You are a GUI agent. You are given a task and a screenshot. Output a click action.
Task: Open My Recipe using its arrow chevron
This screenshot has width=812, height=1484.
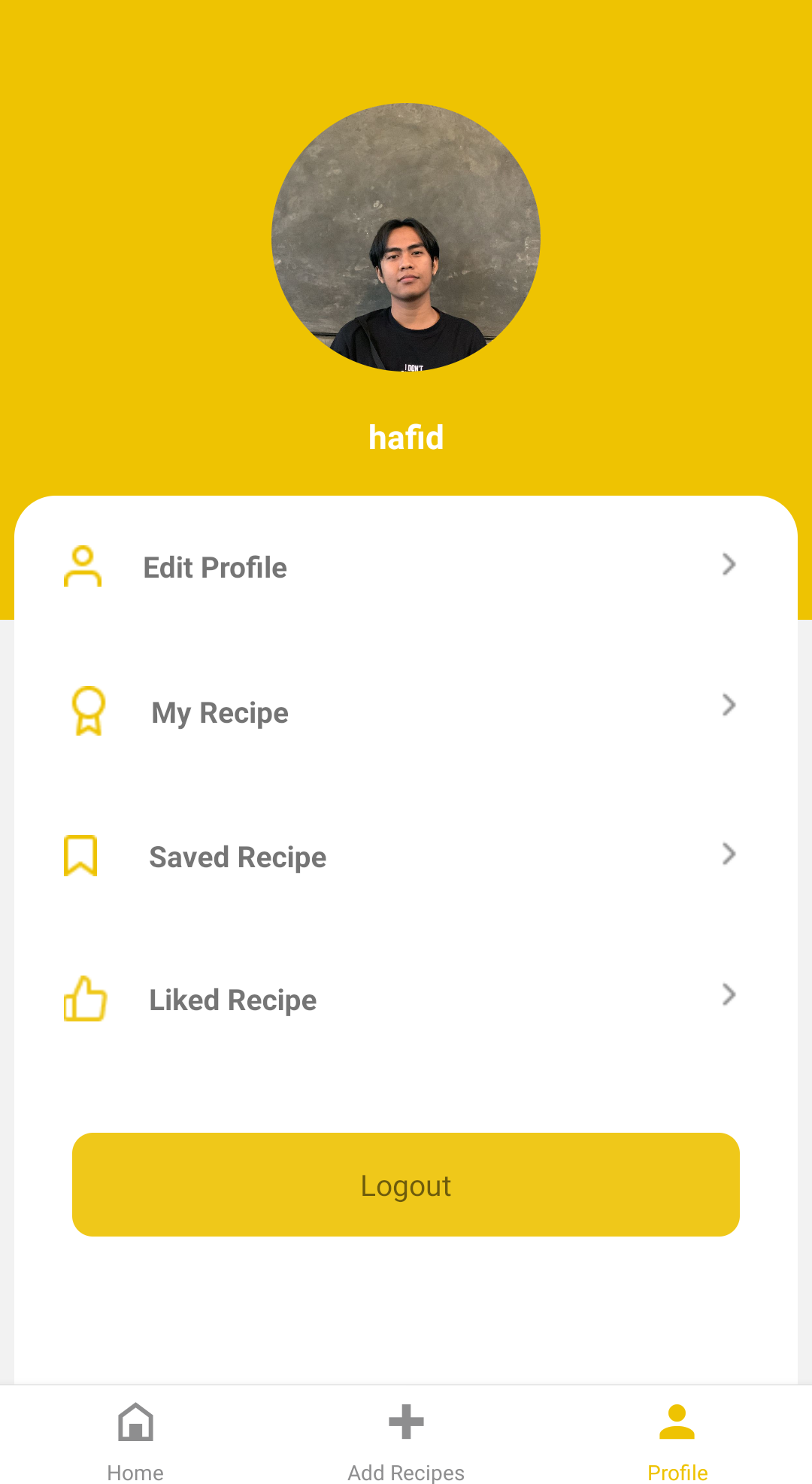pyautogui.click(x=728, y=706)
